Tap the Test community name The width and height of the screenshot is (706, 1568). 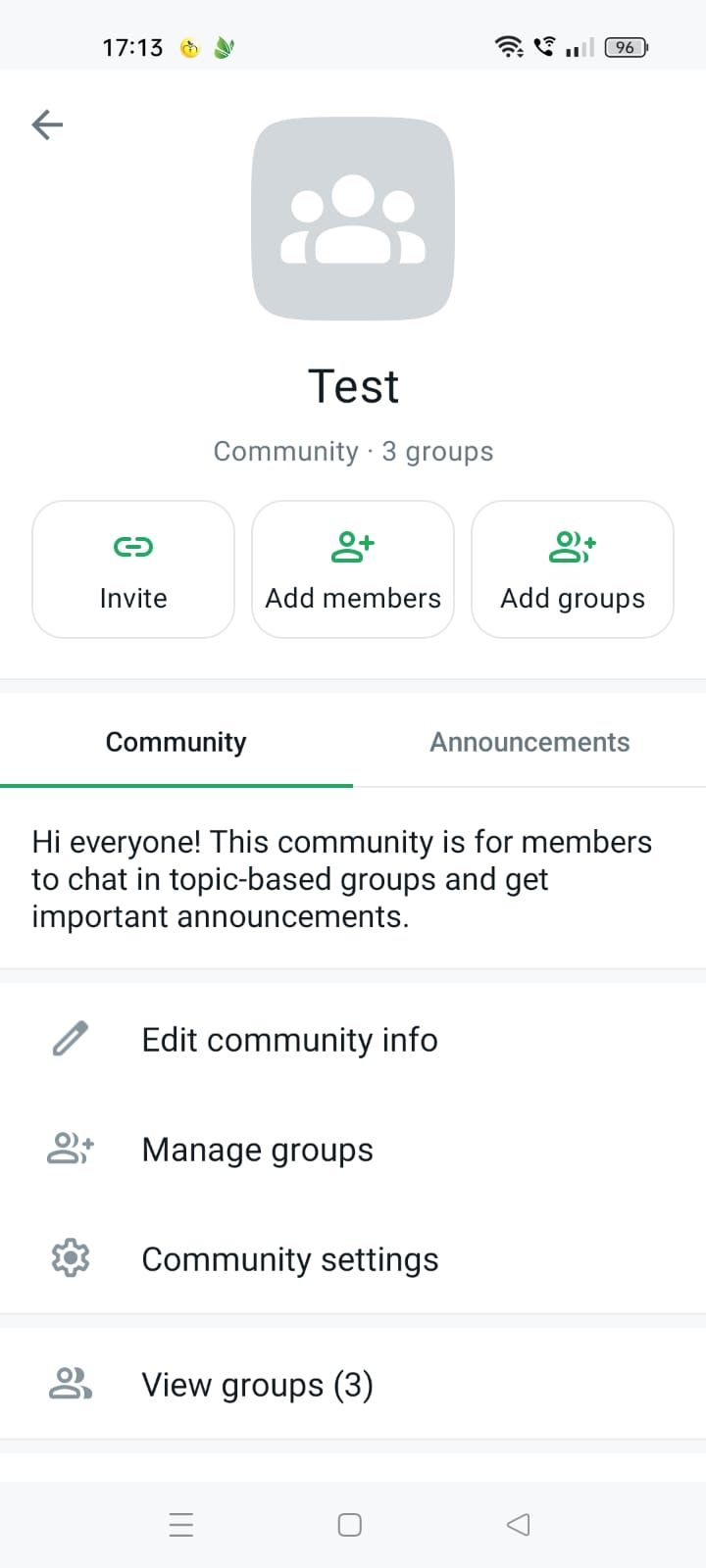(x=353, y=385)
